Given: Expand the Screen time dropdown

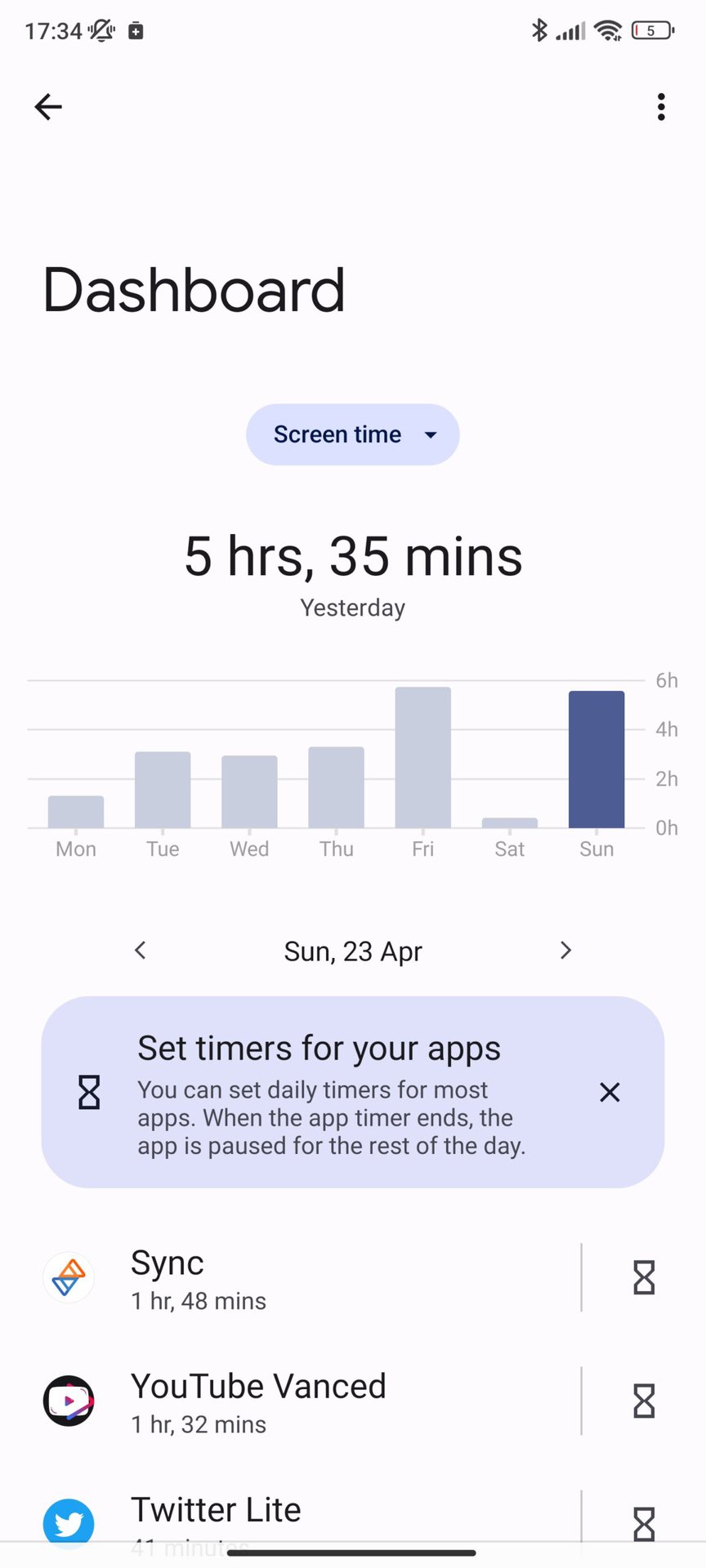Looking at the screenshot, I should tap(353, 434).
